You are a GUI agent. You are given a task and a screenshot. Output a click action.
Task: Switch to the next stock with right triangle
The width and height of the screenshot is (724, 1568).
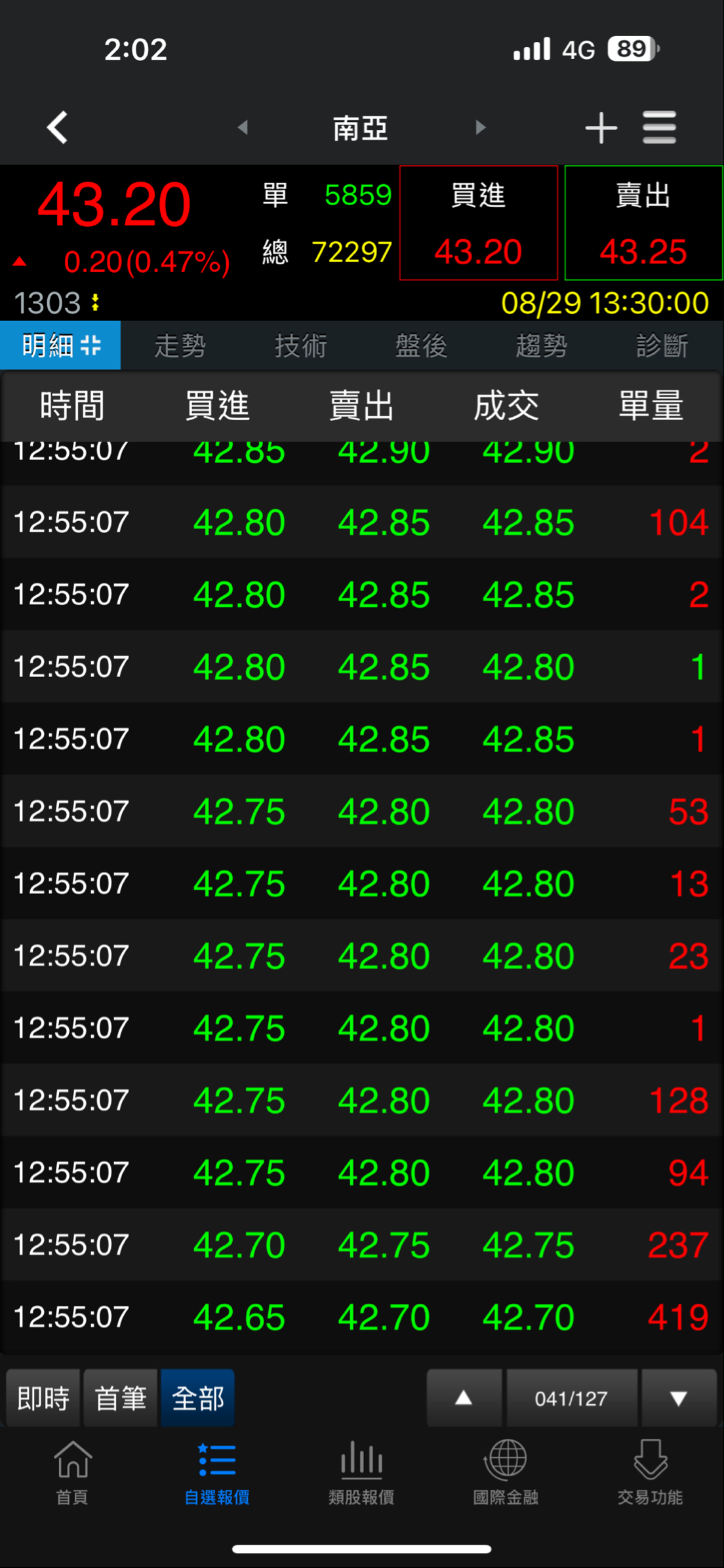(481, 127)
